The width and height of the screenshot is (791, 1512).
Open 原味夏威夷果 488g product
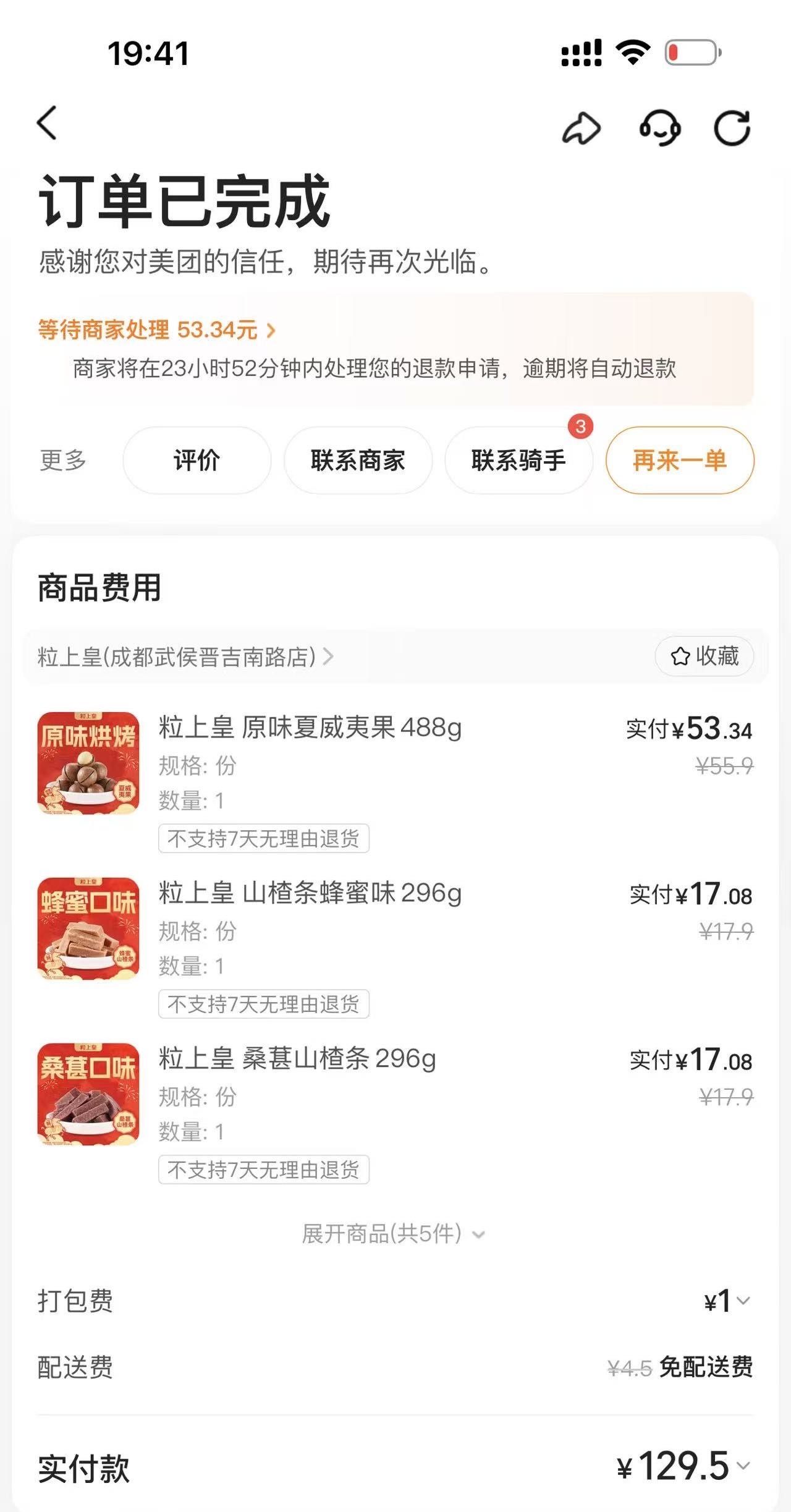pos(310,728)
